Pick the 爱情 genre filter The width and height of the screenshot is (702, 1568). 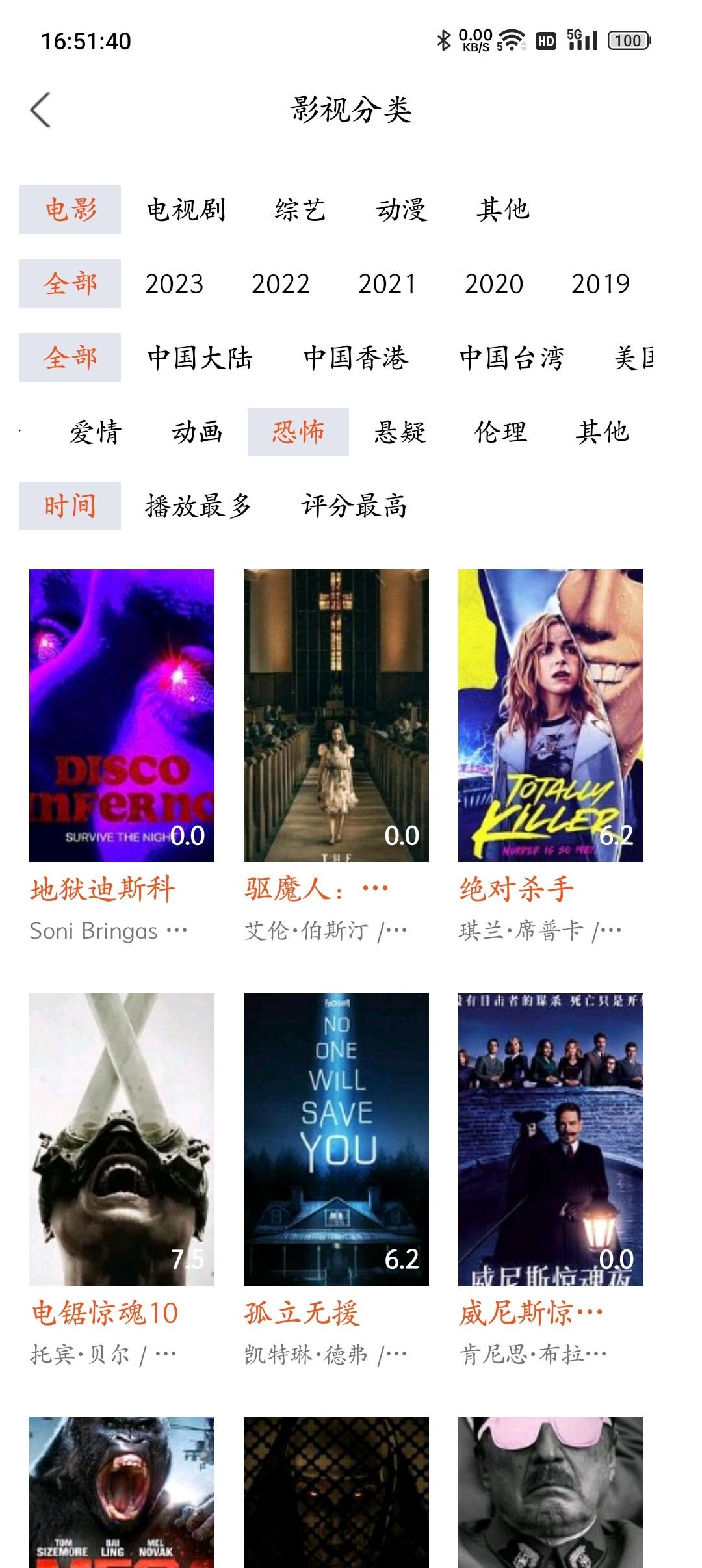pos(96,432)
